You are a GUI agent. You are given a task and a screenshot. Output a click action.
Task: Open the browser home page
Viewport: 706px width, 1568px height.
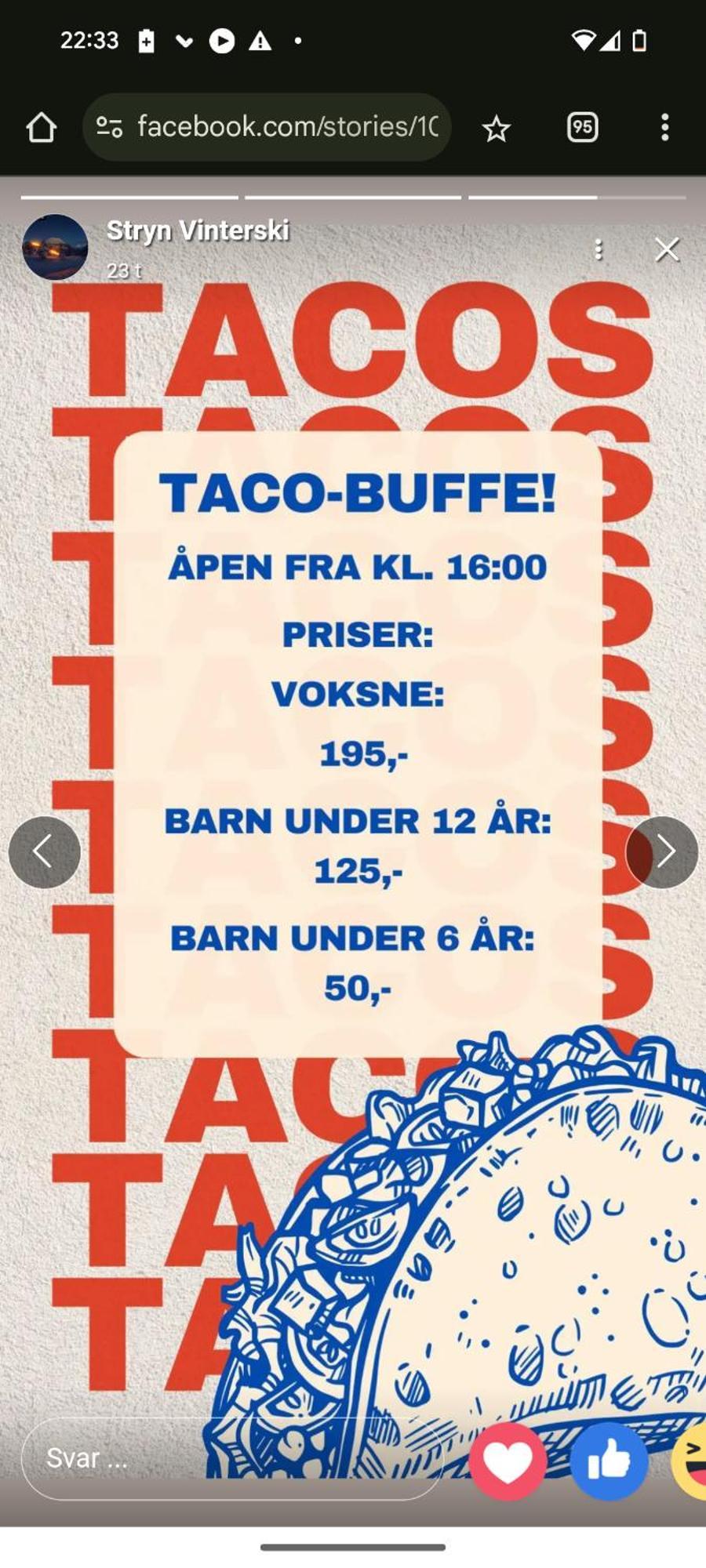(41, 128)
